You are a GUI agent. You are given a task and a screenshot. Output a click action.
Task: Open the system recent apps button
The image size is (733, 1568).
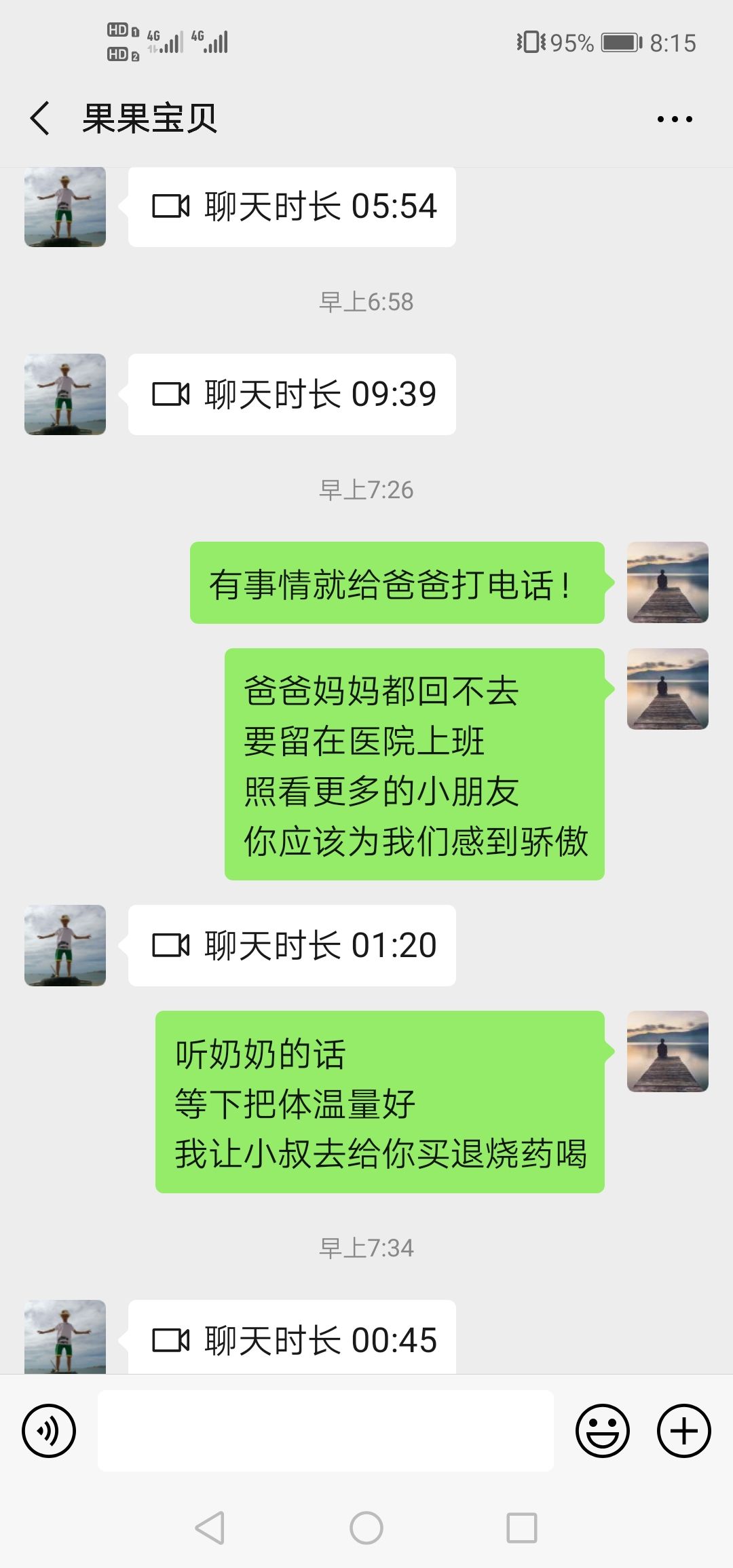(522, 1529)
